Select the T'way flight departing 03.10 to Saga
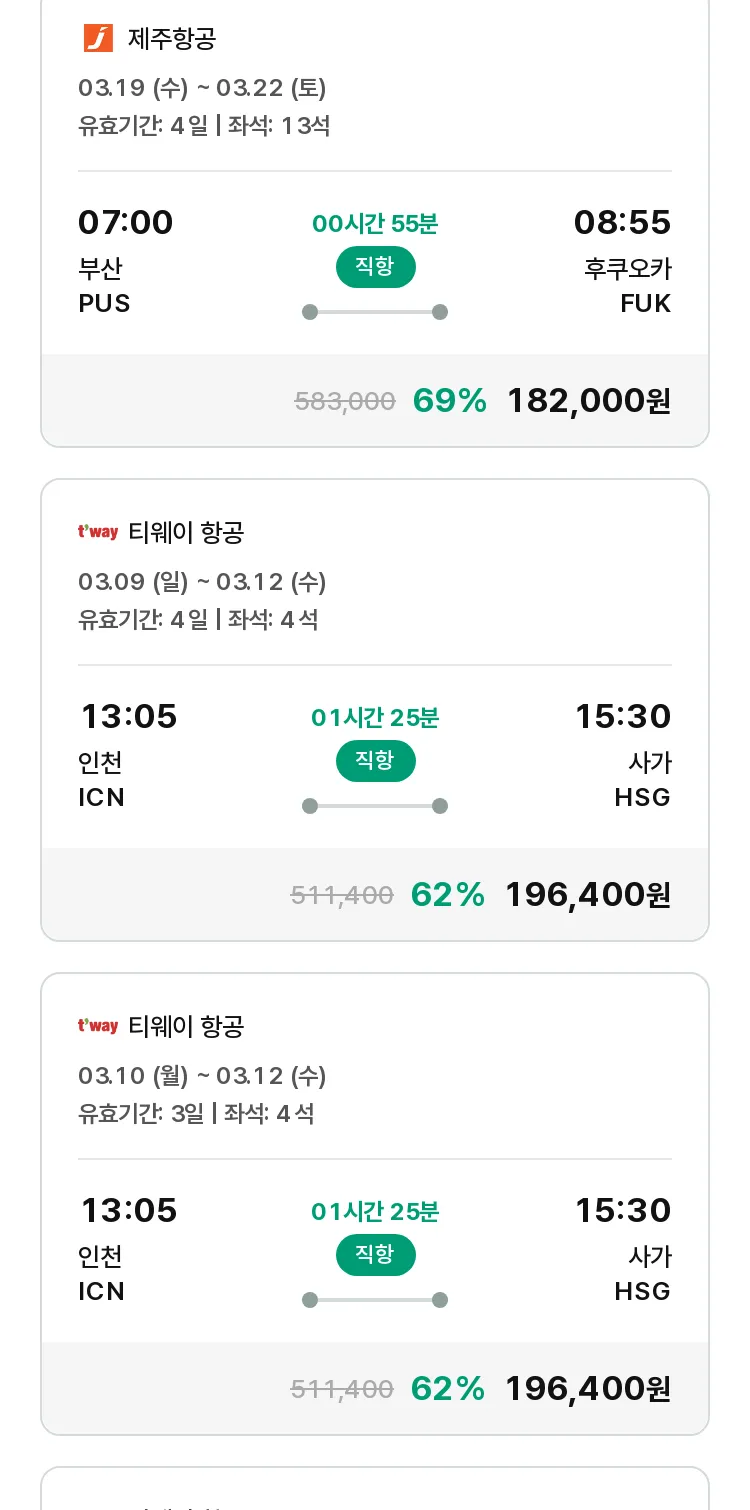 point(375,1204)
